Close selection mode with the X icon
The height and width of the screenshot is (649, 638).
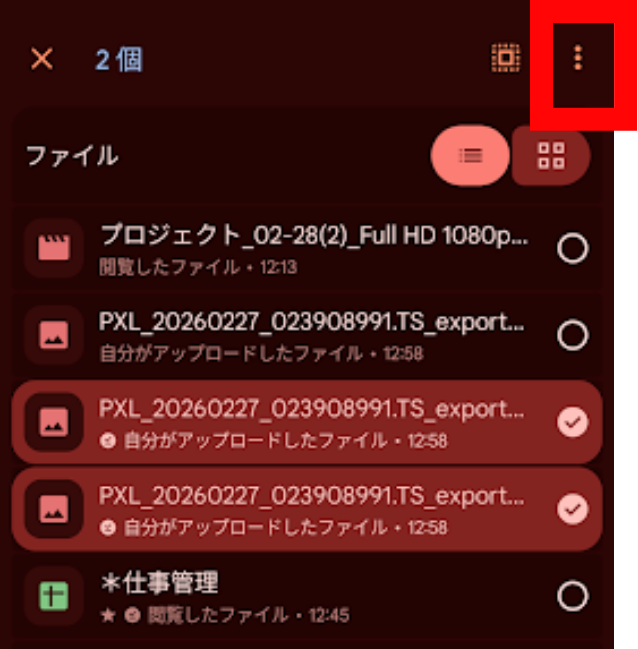(x=41, y=59)
